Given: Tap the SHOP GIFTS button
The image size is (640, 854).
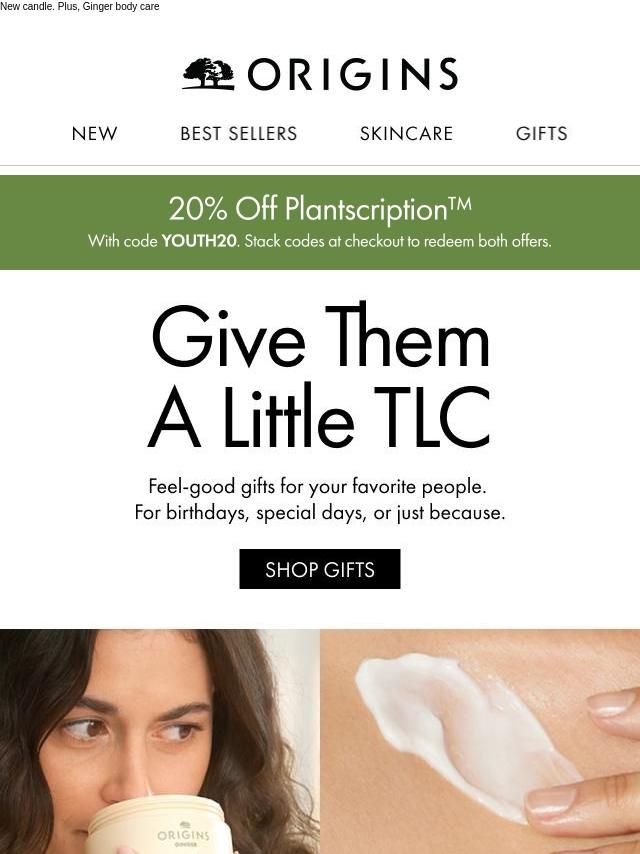Looking at the screenshot, I should [x=320, y=569].
